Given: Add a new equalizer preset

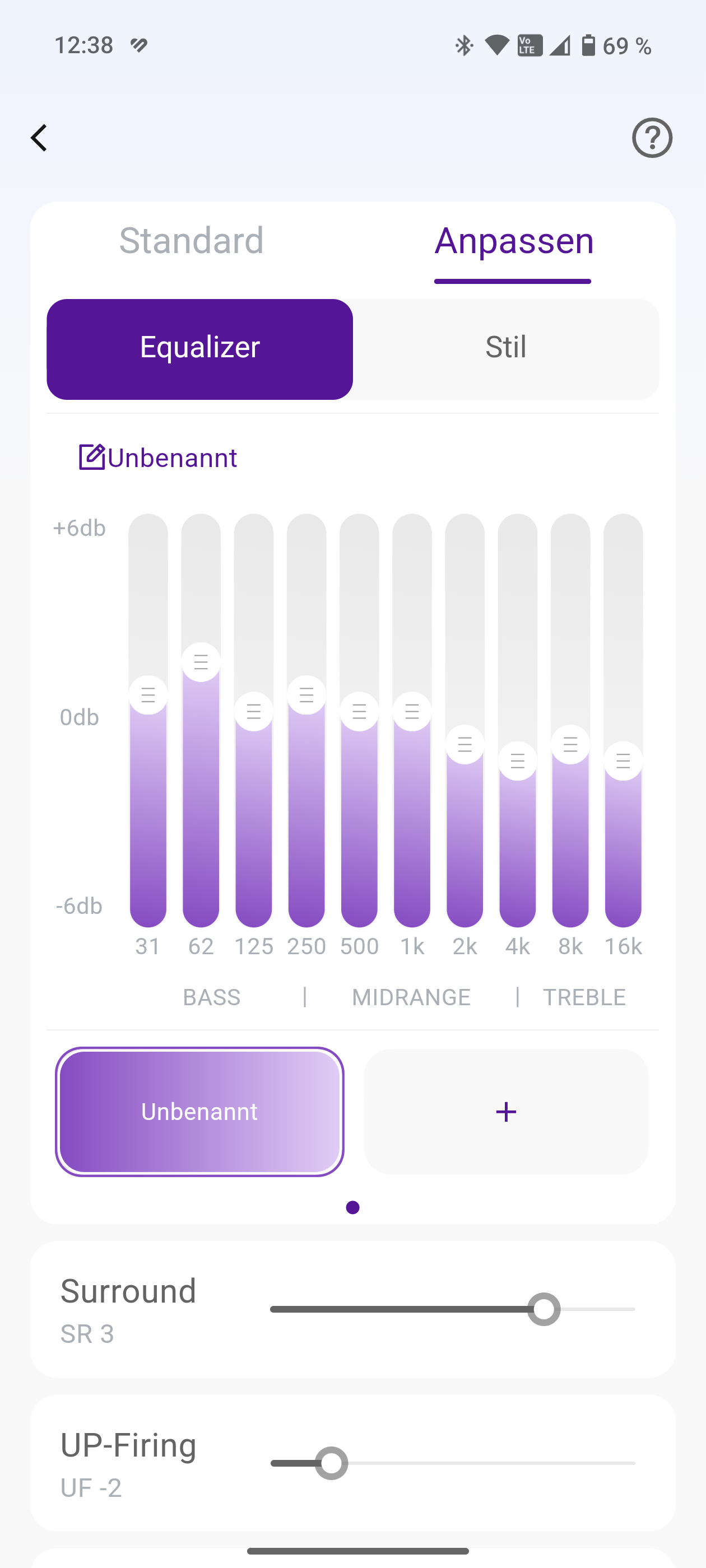Looking at the screenshot, I should (505, 1112).
